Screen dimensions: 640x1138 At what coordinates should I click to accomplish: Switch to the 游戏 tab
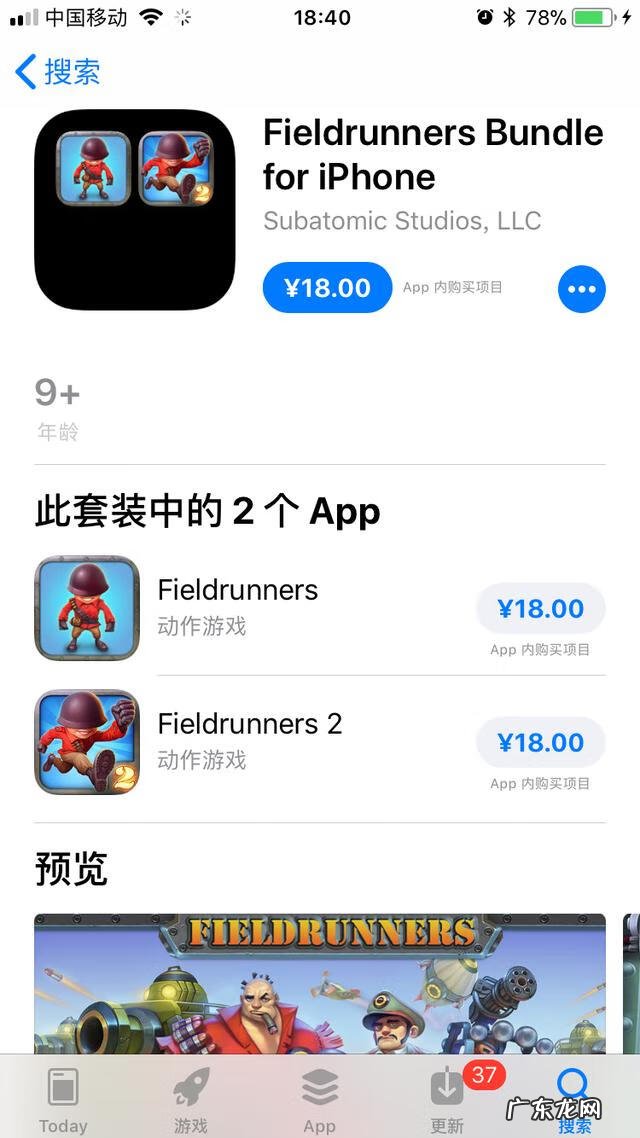pos(191,1098)
